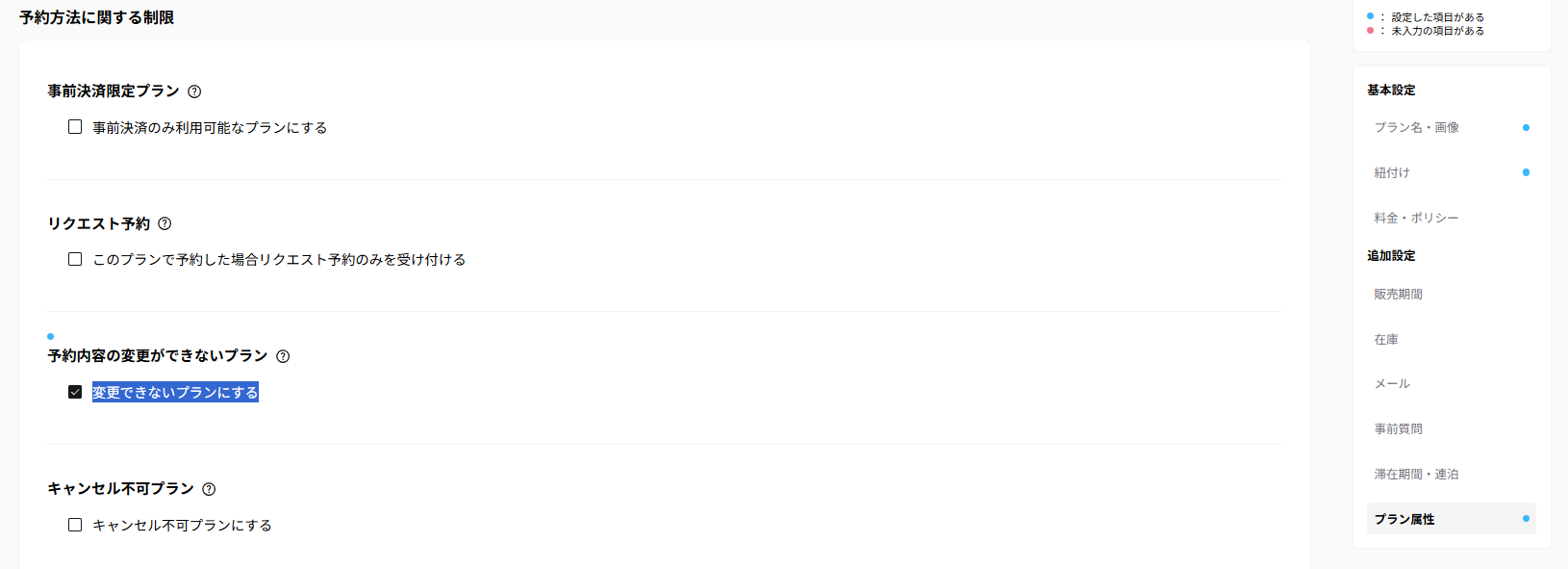Viewport: 1568px width, 569px height.
Task: Check このプランで予約した場合リクエスト予約のみを受け付ける
Action: [x=75, y=259]
